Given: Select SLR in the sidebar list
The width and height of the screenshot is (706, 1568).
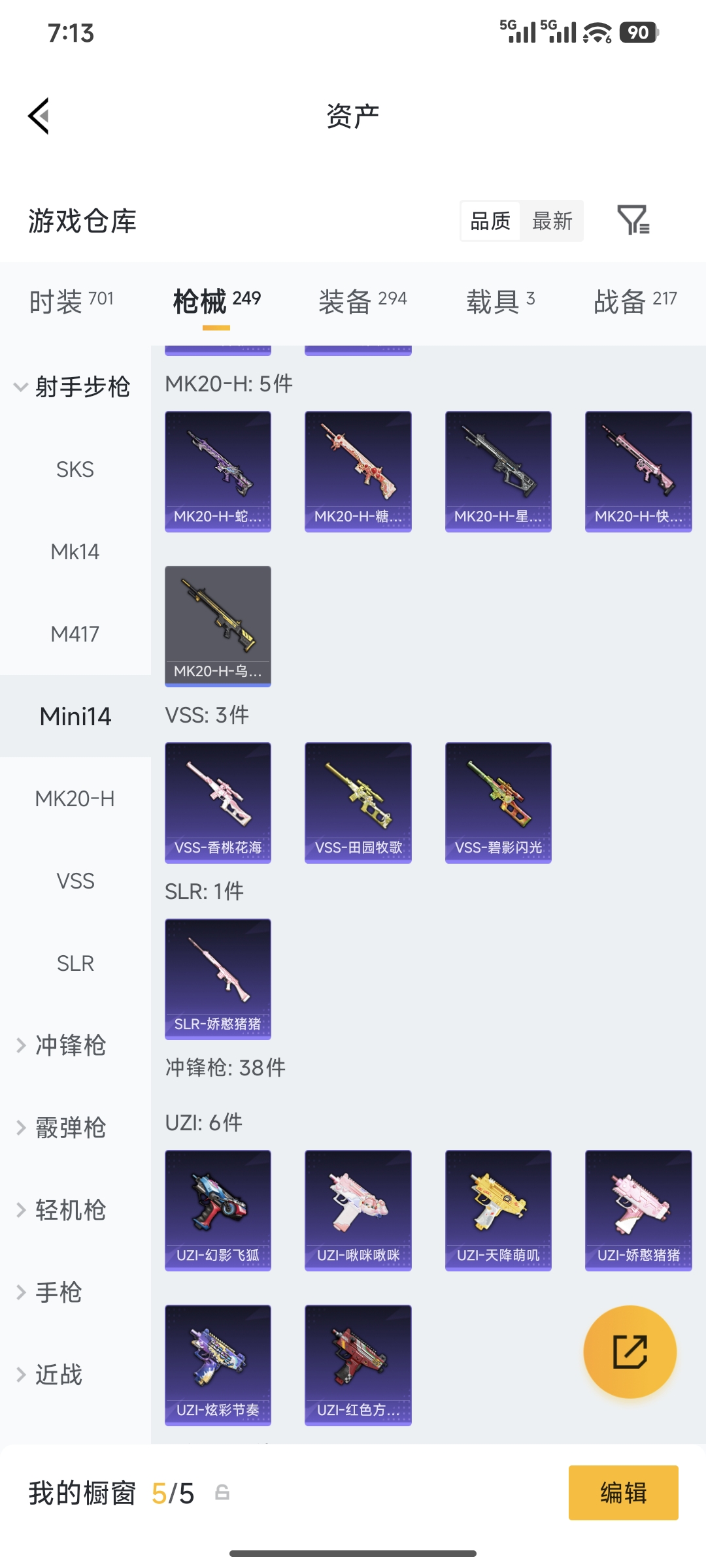Looking at the screenshot, I should [x=75, y=963].
